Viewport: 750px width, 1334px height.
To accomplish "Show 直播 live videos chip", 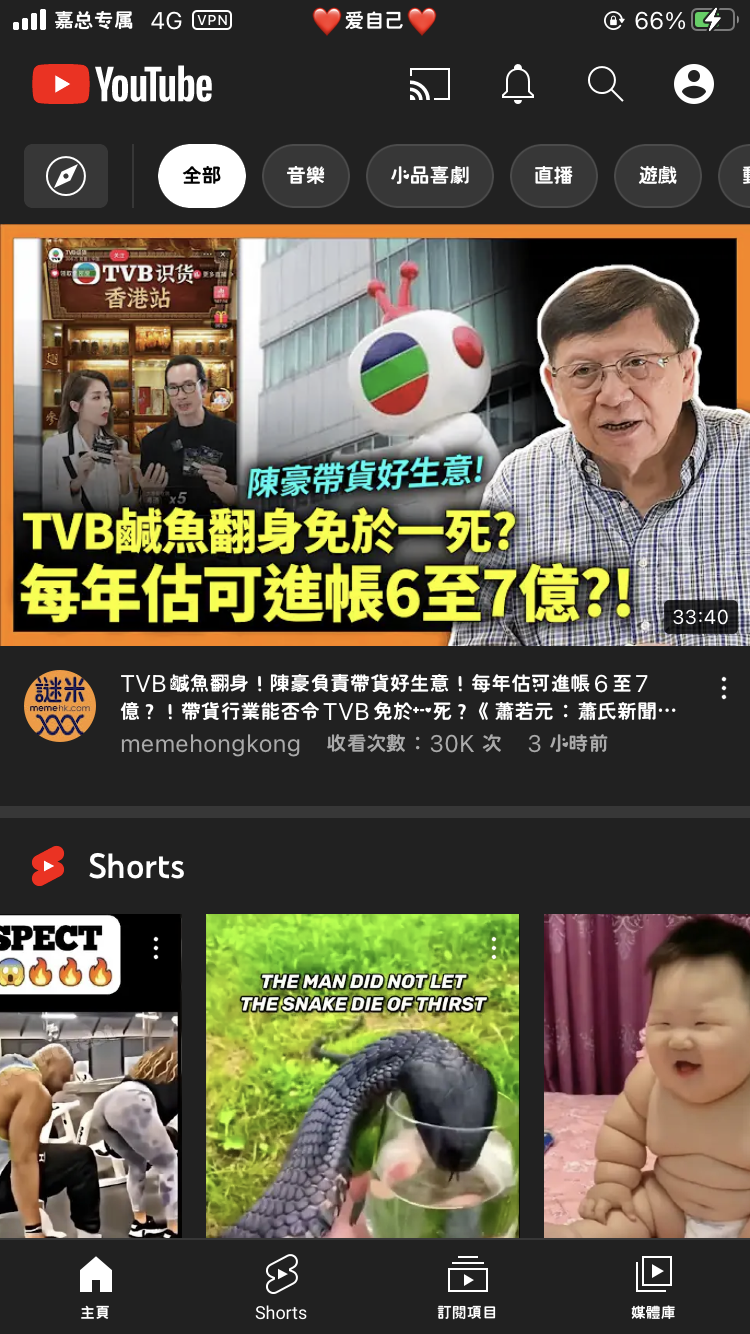I will point(553,176).
